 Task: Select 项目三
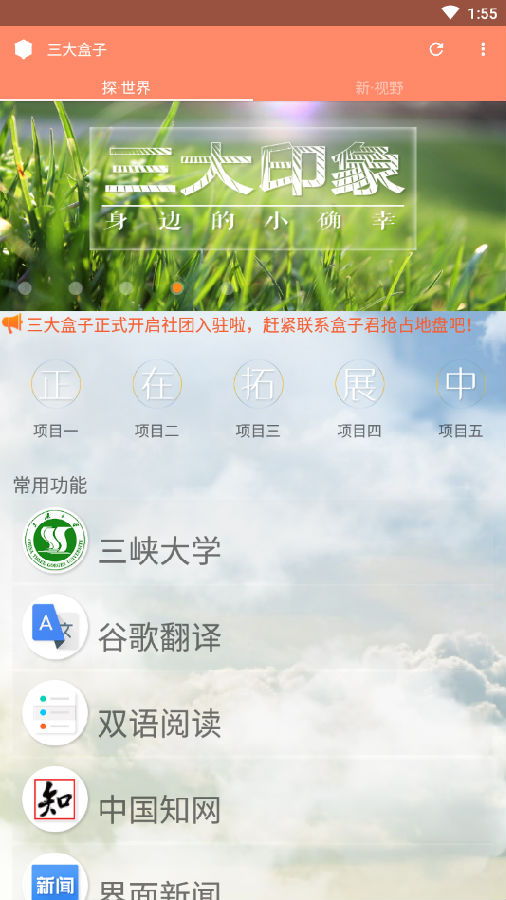(258, 399)
